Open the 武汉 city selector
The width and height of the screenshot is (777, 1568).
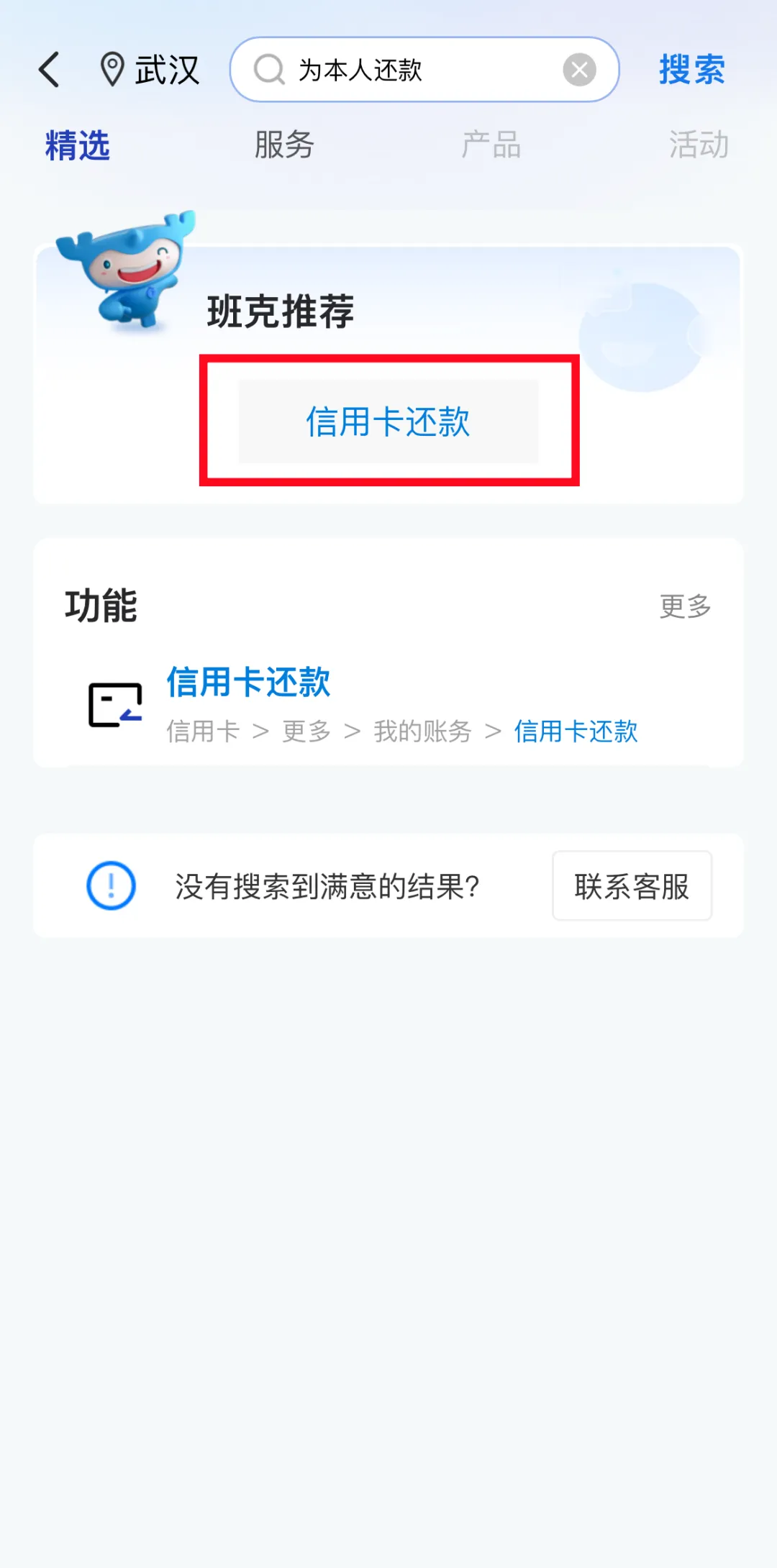click(x=167, y=70)
